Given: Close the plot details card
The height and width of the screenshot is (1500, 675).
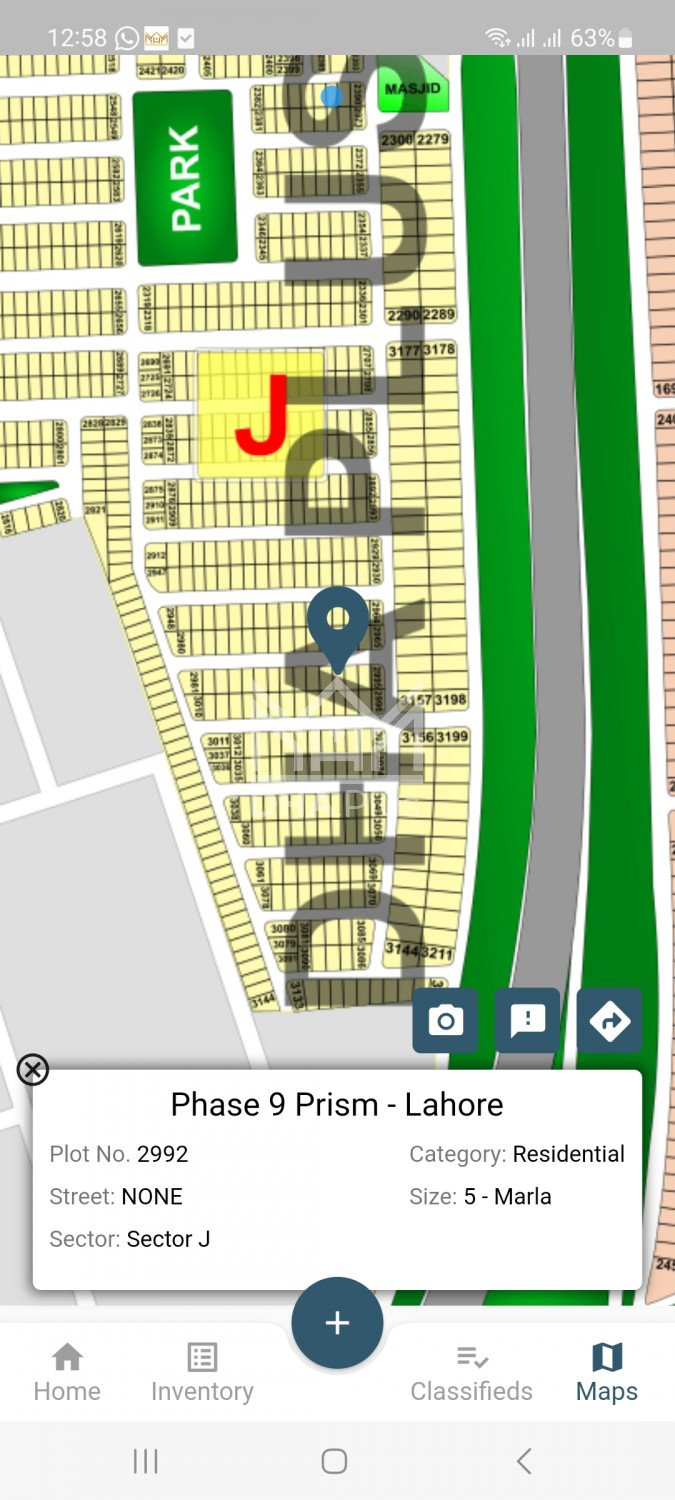Looking at the screenshot, I should click(x=33, y=1069).
